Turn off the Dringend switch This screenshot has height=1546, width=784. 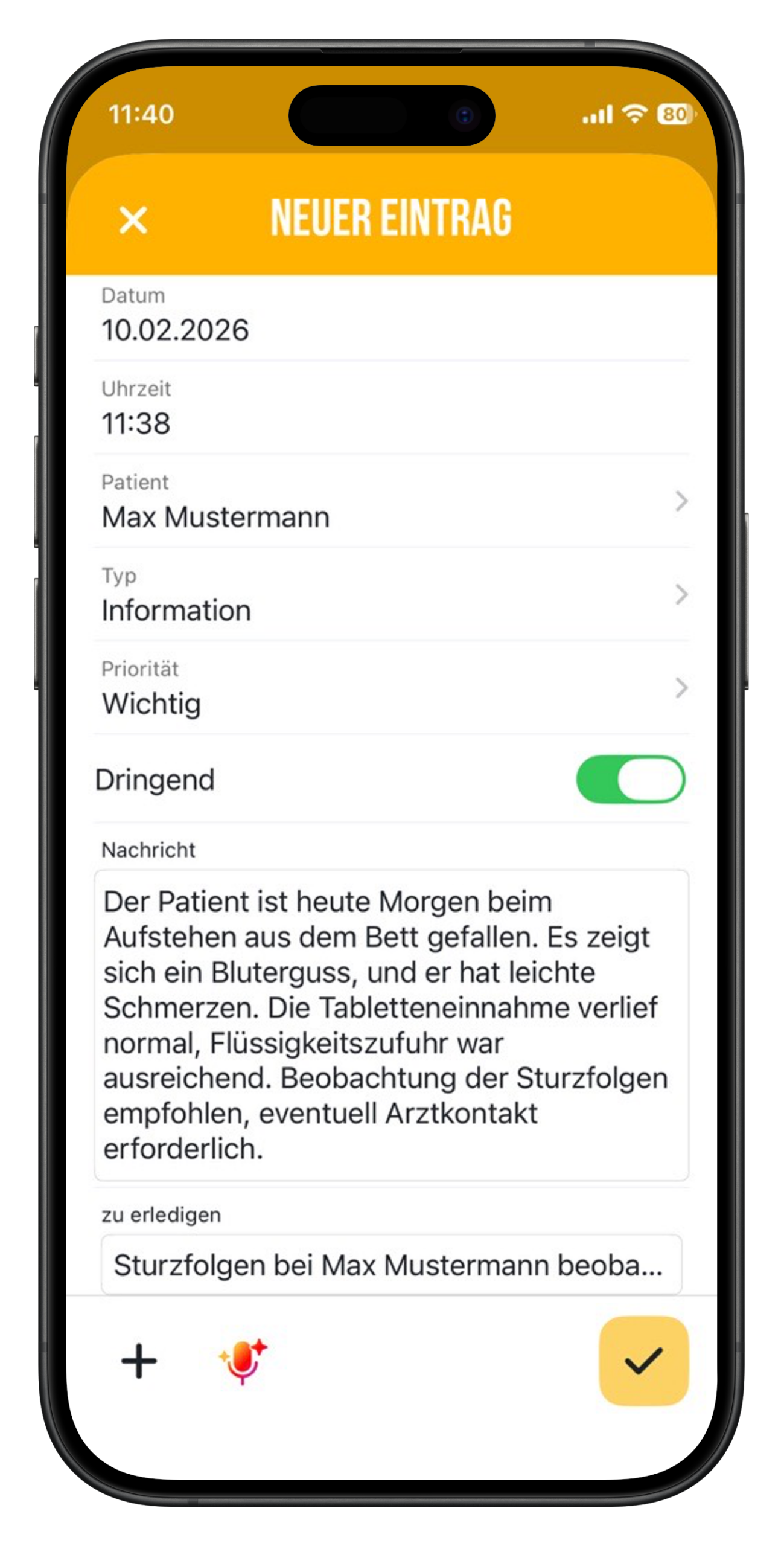(x=630, y=779)
